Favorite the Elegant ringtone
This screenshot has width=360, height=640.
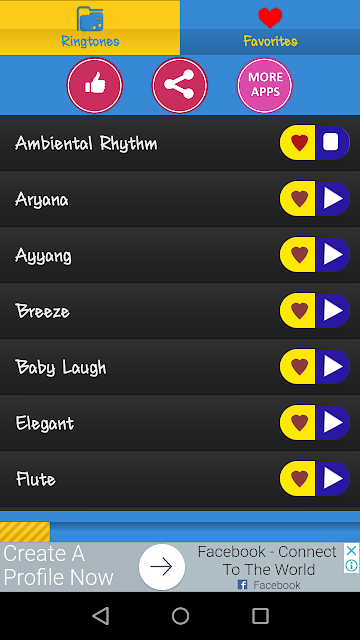click(x=298, y=422)
